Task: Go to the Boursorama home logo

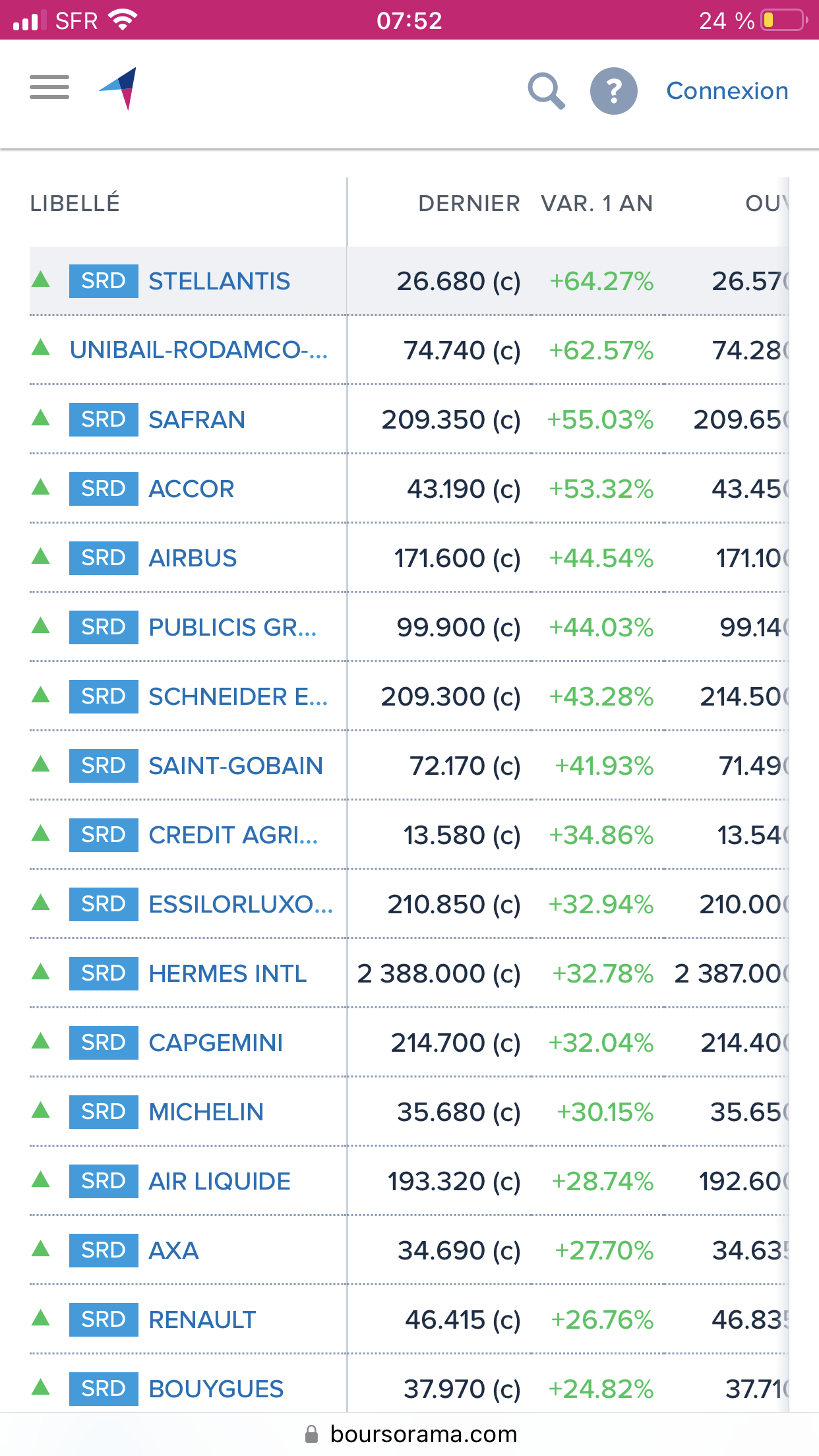Action: click(119, 88)
